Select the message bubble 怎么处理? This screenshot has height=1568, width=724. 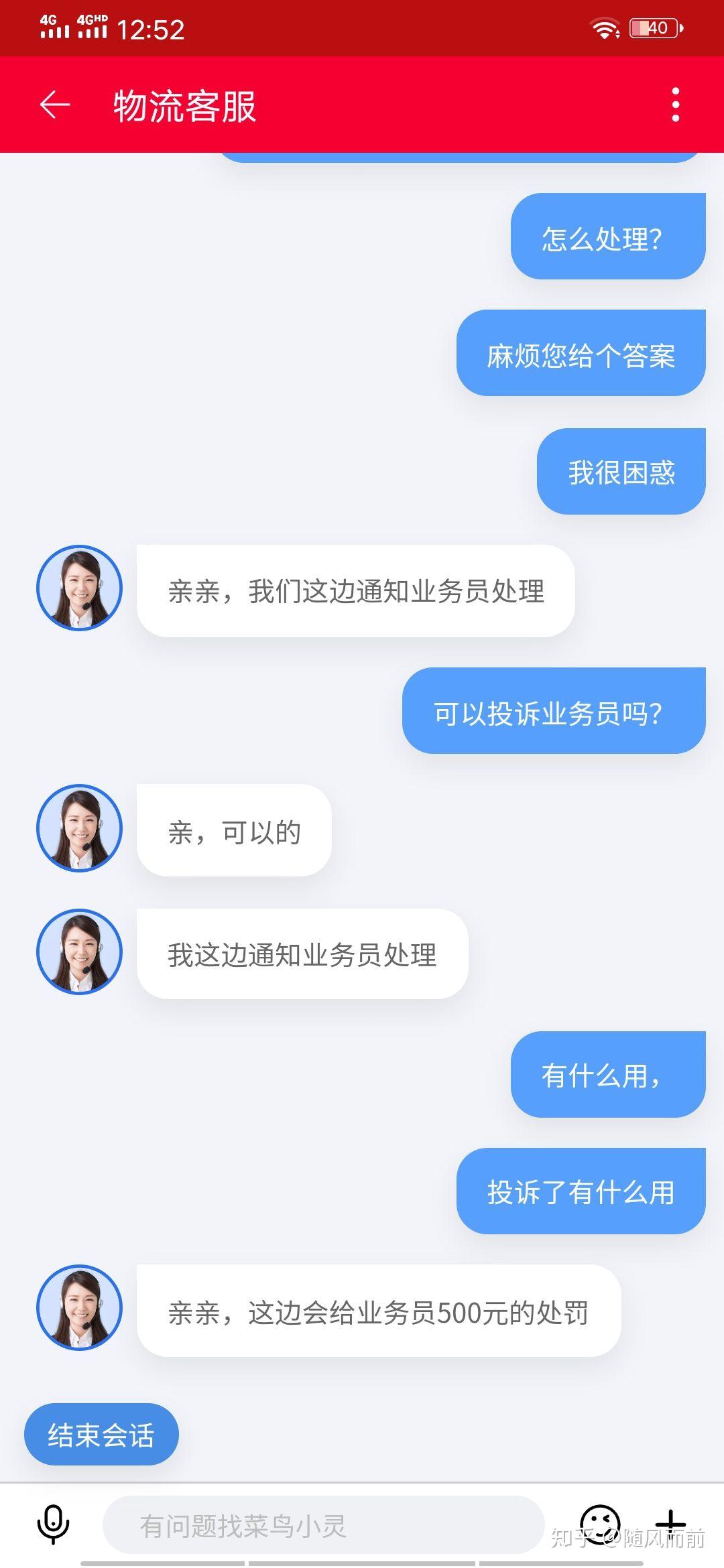tap(607, 238)
